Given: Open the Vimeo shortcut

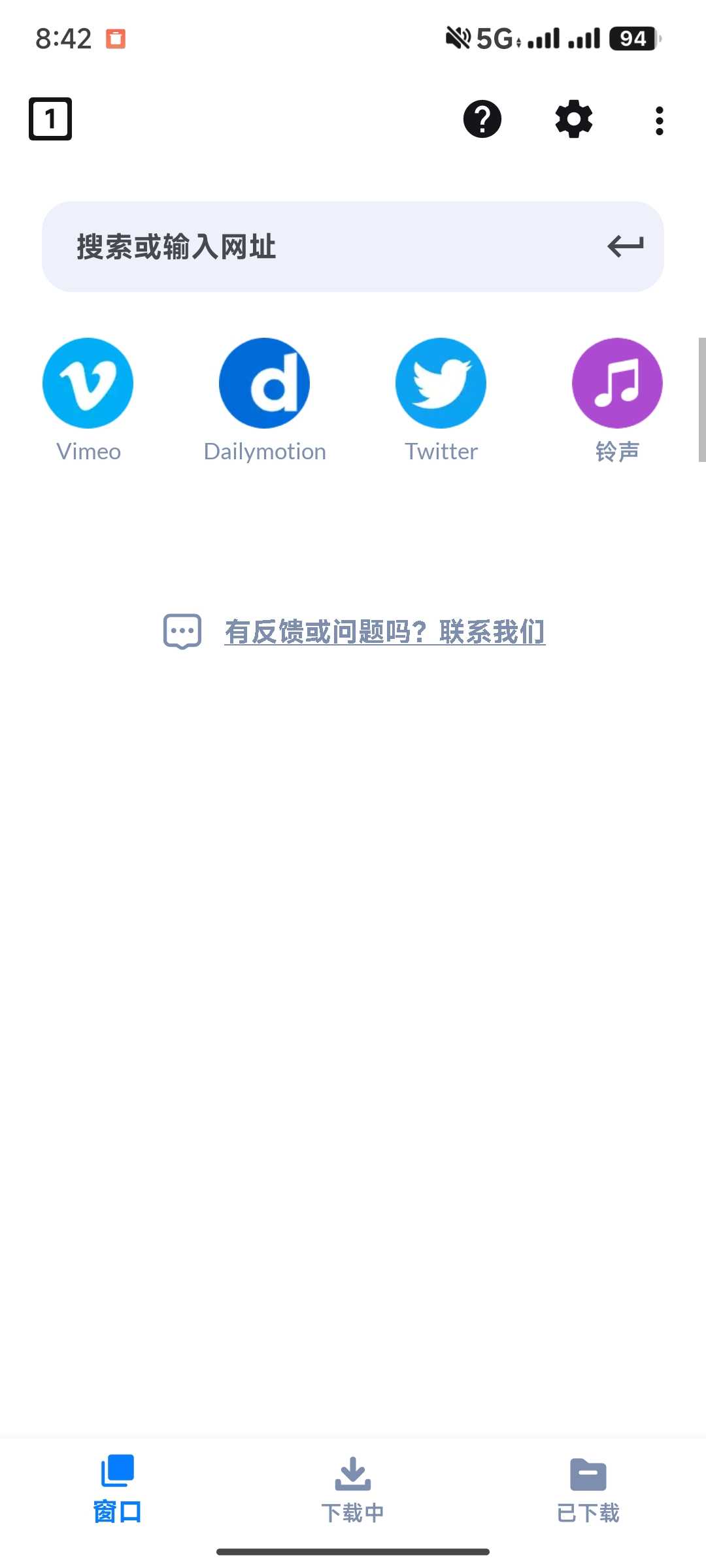Looking at the screenshot, I should coord(88,384).
